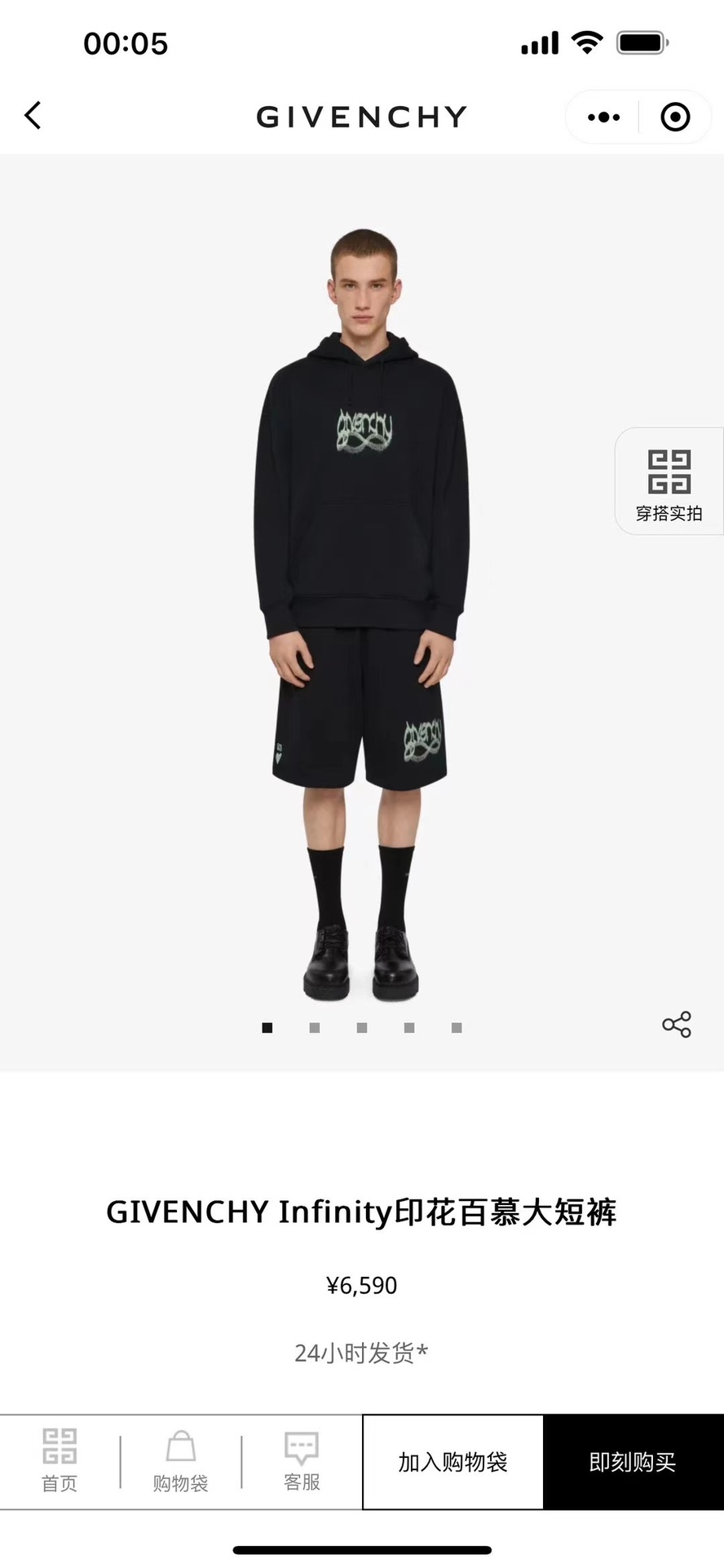Buy now with 即刻购买

coord(633,1462)
